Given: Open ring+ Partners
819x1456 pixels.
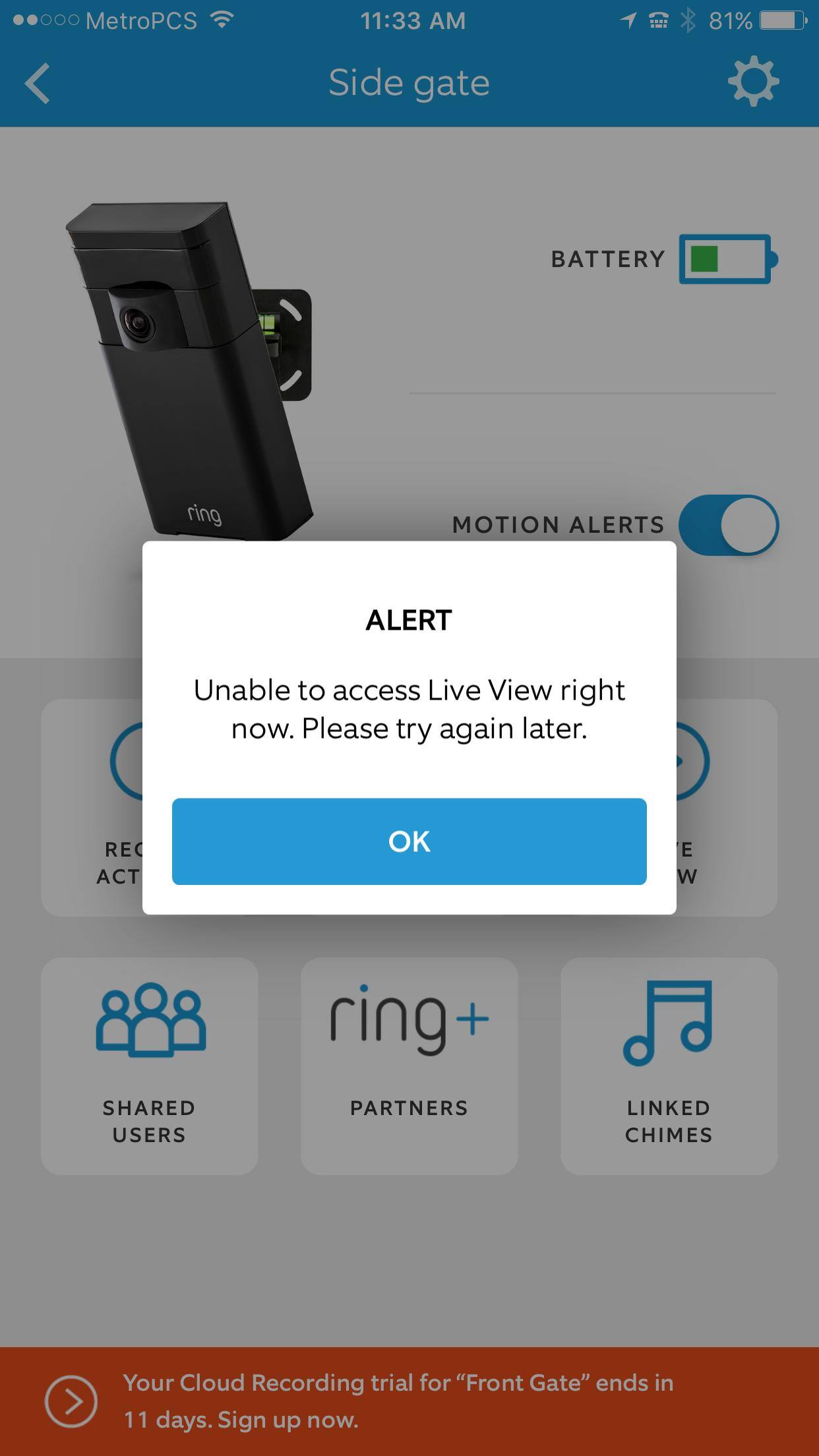Looking at the screenshot, I should coord(409,1065).
